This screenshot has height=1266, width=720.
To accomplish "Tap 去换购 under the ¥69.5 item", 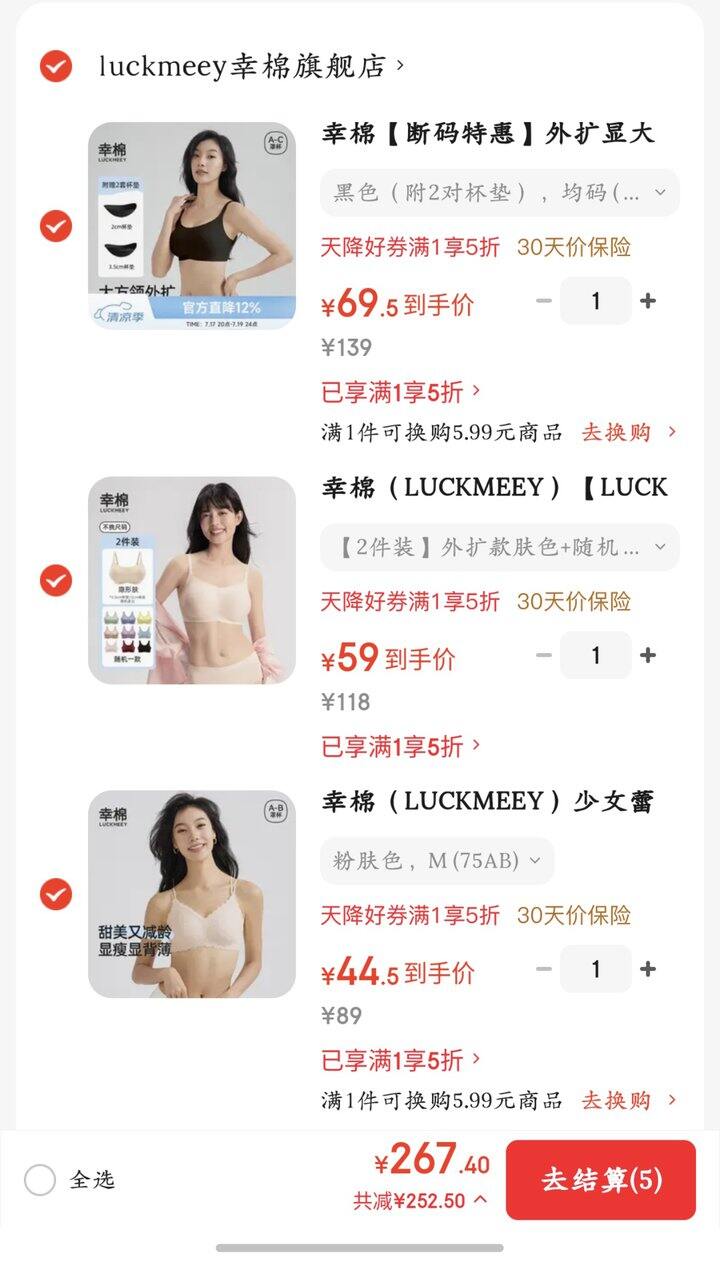I will 630,432.
